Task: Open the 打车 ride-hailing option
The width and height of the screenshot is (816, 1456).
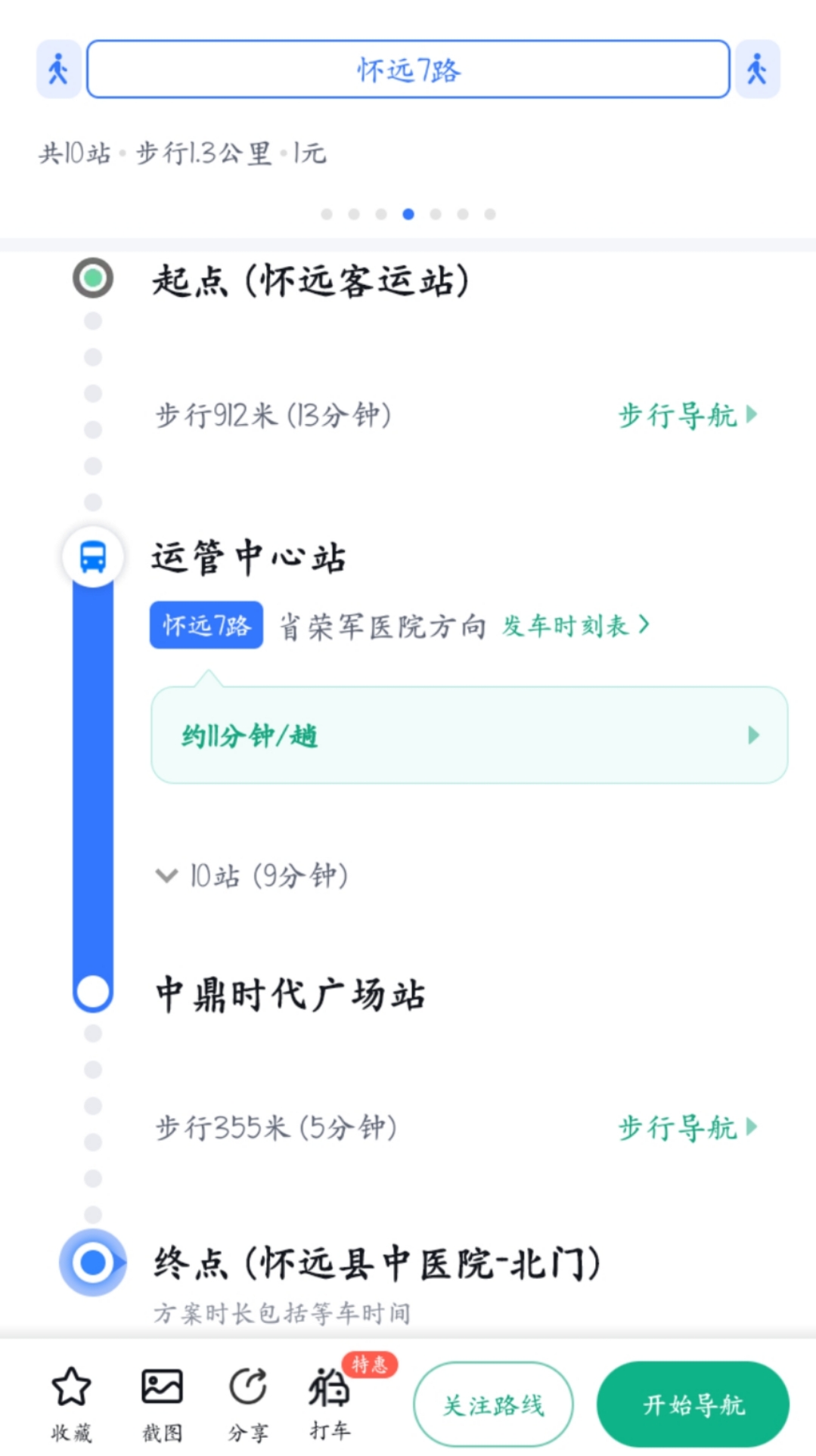Action: [330, 1405]
